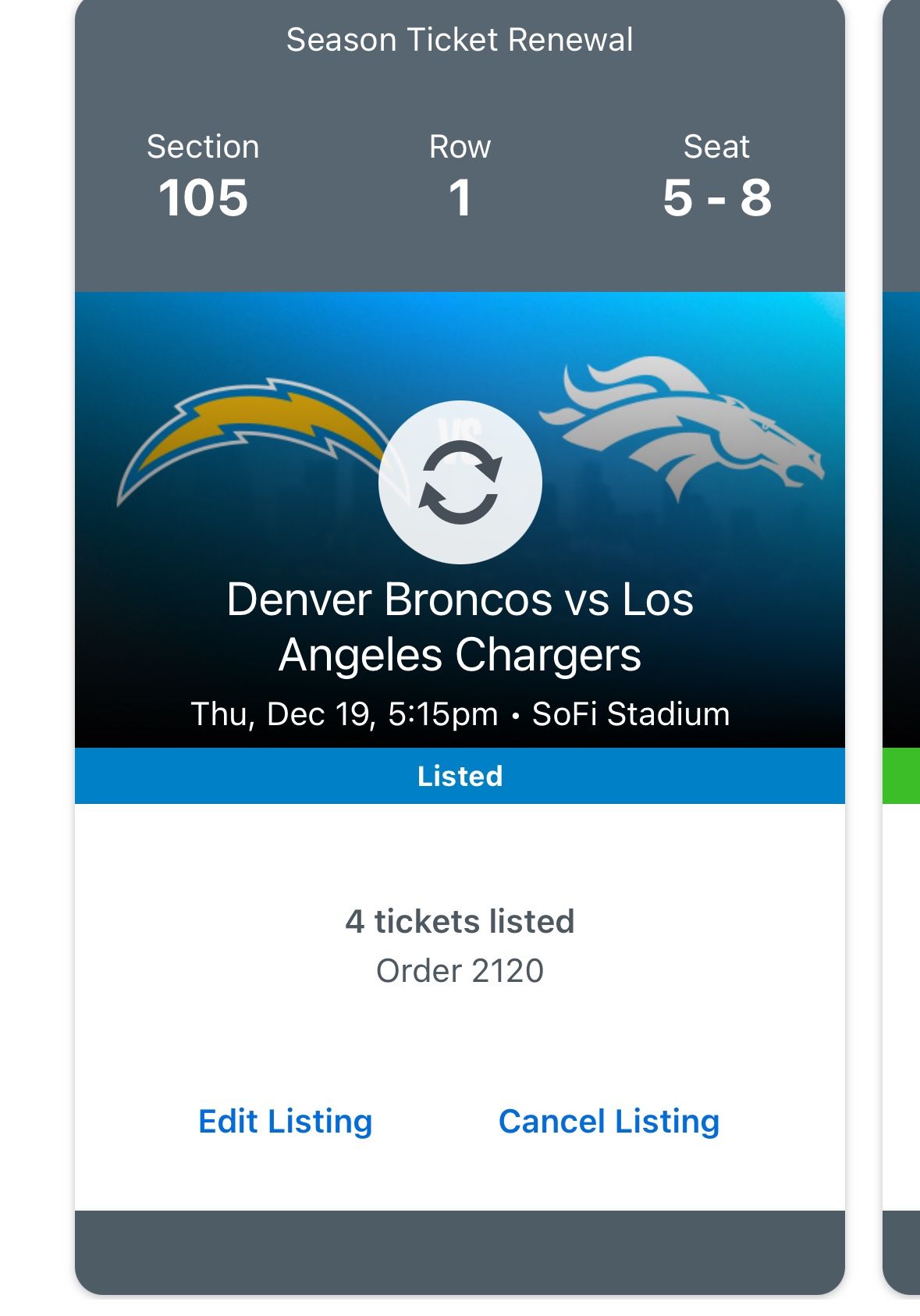Click the refresh arrows inside the white circle
This screenshot has height=1316, width=920.
pos(460,482)
